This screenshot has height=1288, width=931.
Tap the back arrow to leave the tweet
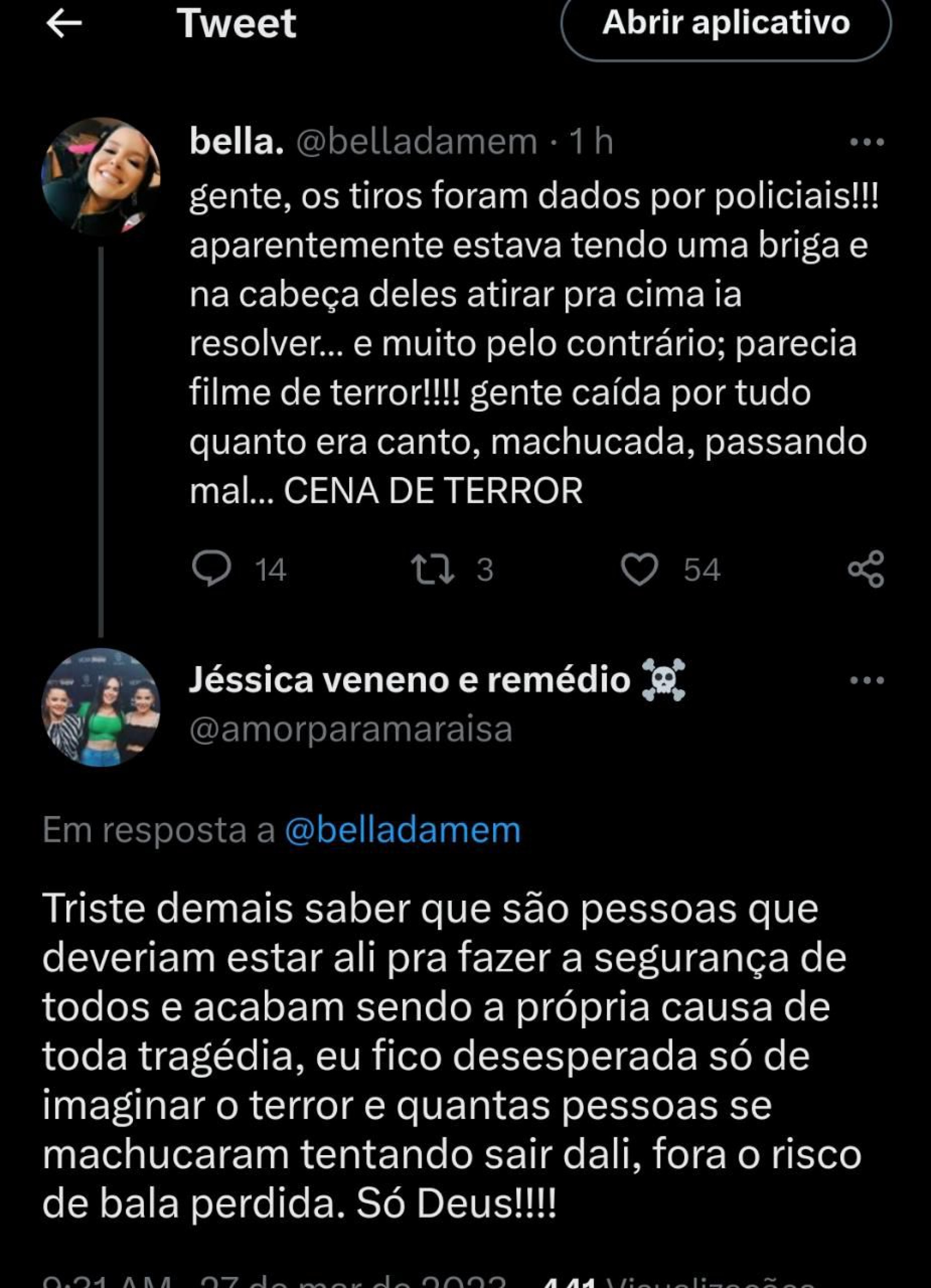point(64,24)
